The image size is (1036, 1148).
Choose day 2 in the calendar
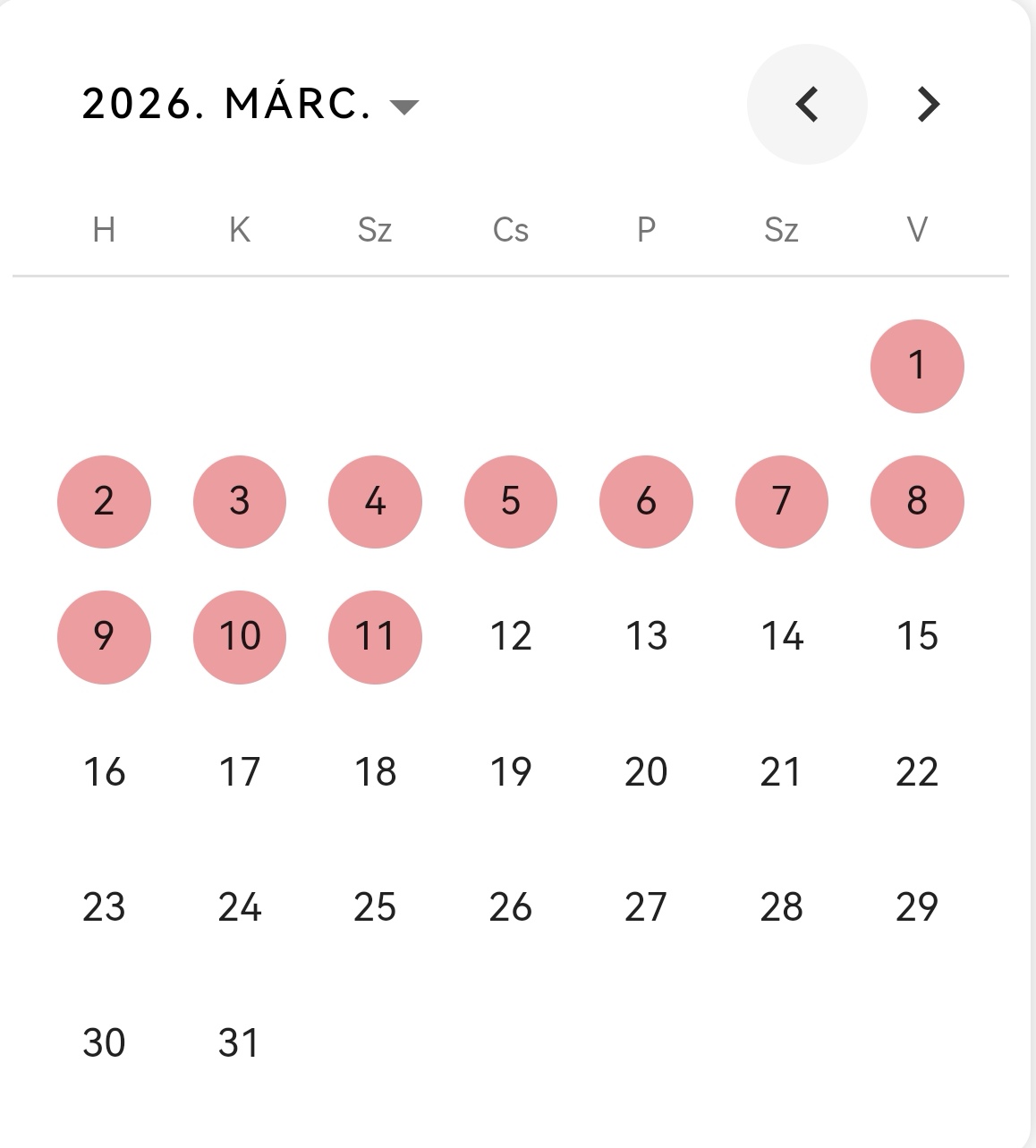click(x=104, y=501)
